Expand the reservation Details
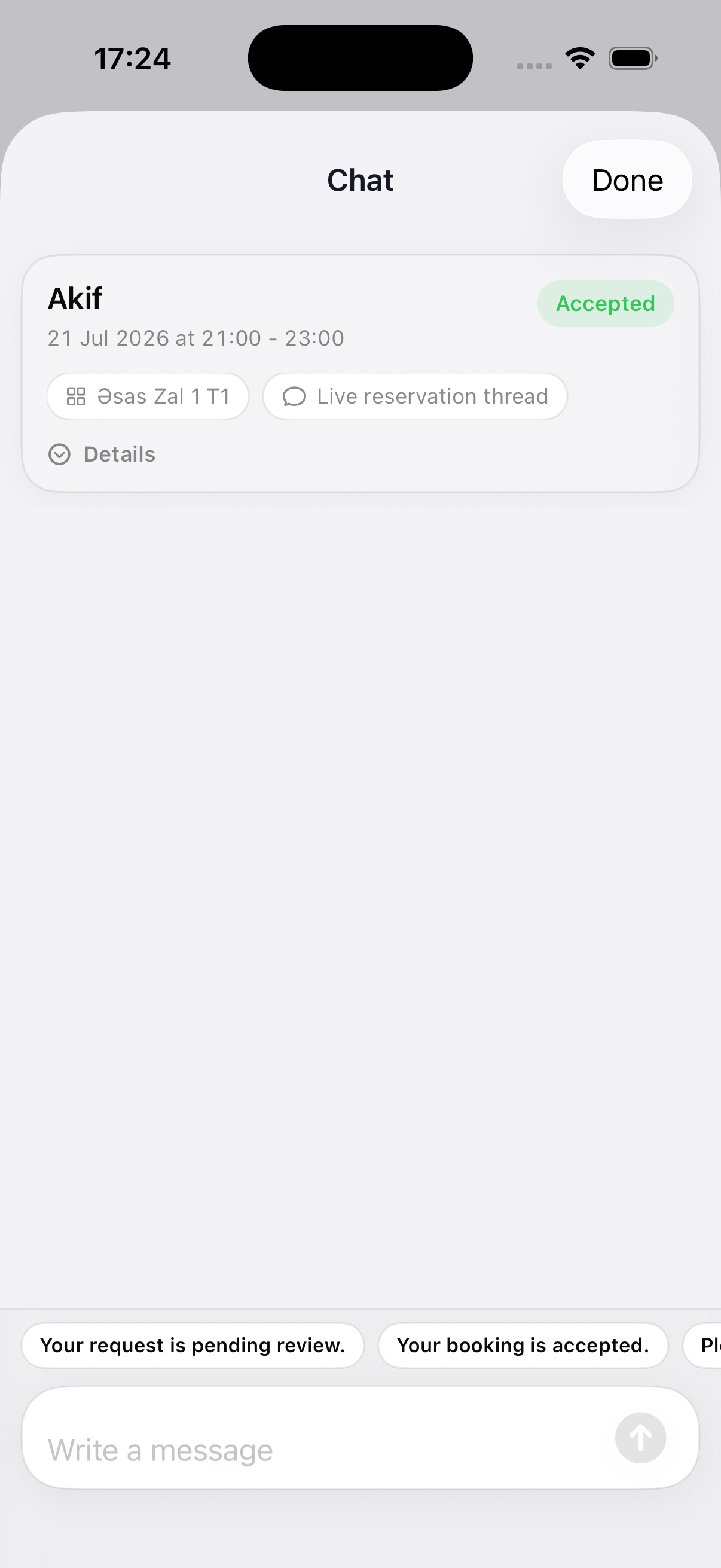This screenshot has width=721, height=1568. click(x=102, y=454)
